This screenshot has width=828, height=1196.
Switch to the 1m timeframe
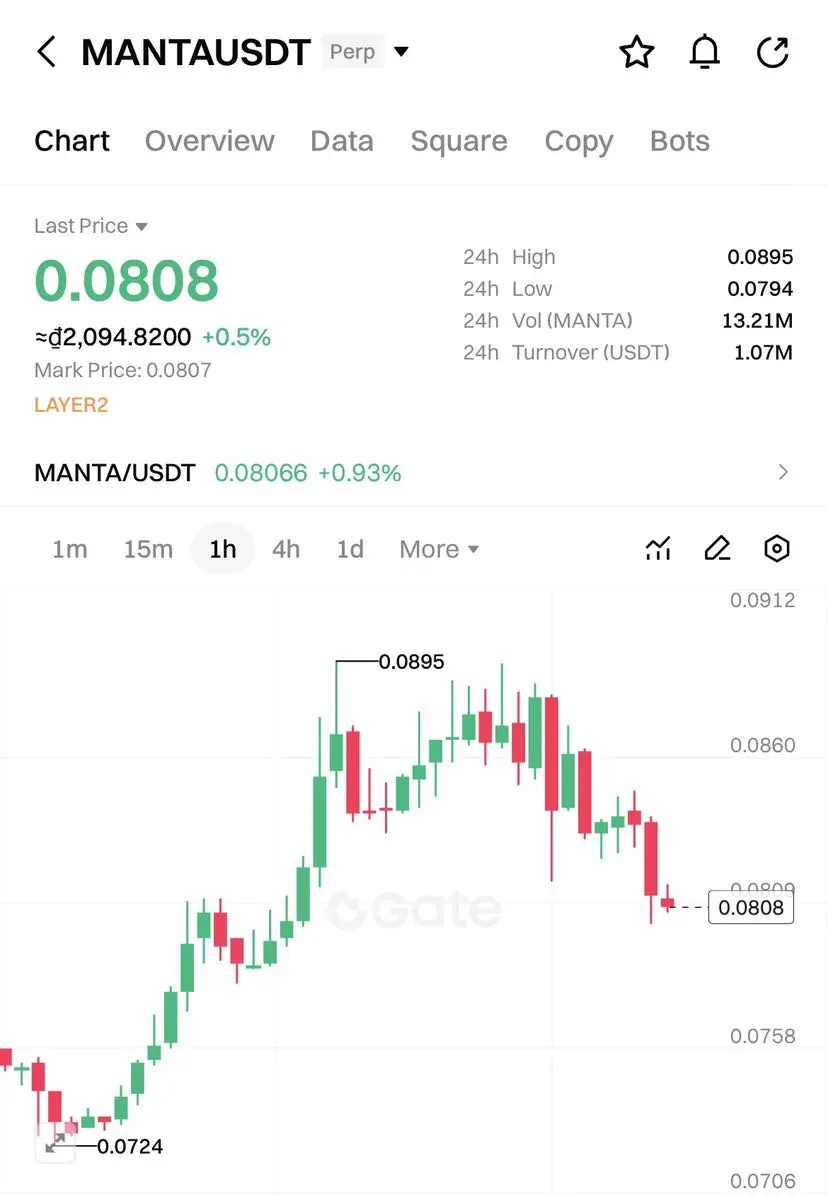pyautogui.click(x=70, y=548)
